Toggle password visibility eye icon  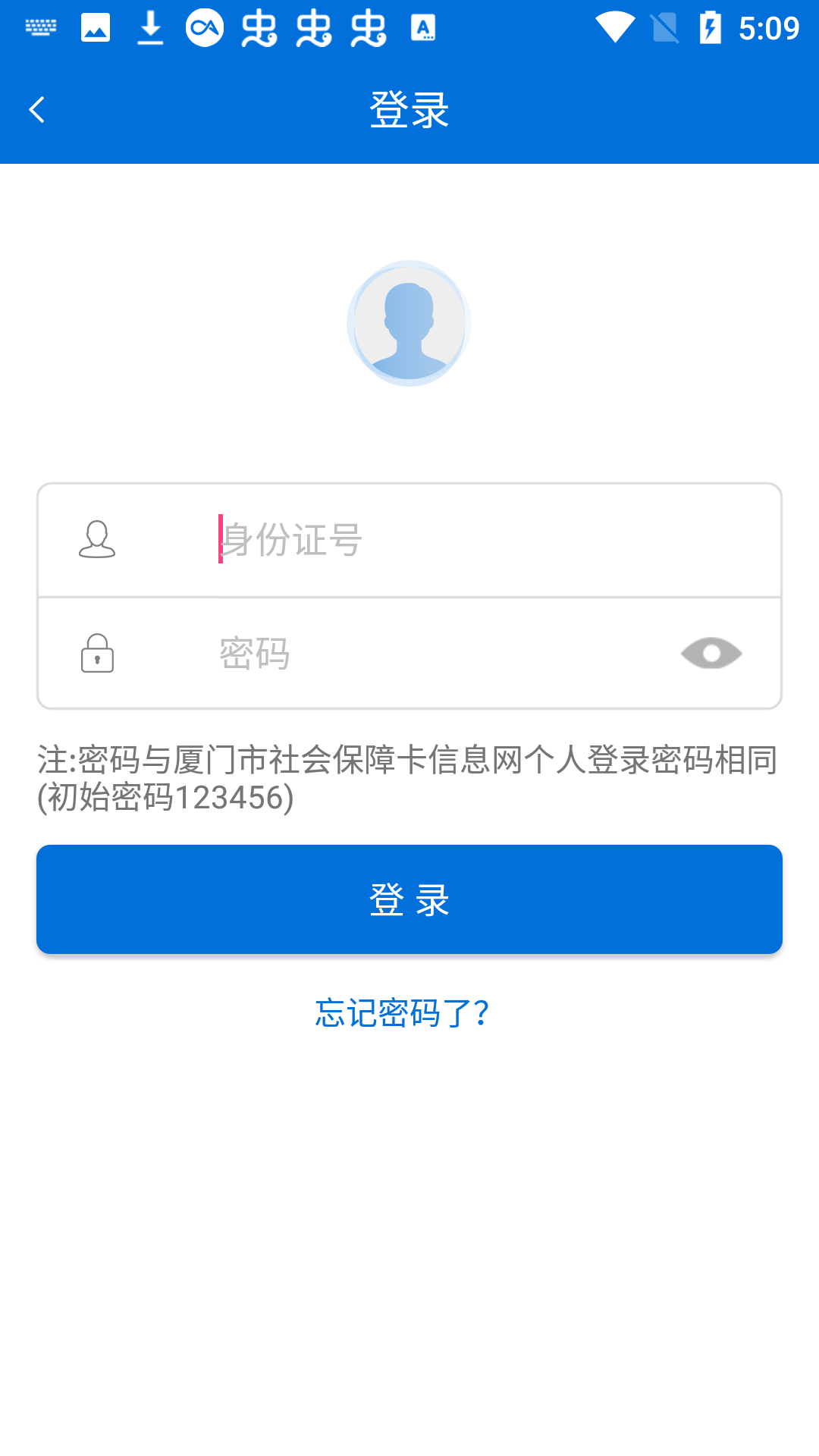pos(711,654)
